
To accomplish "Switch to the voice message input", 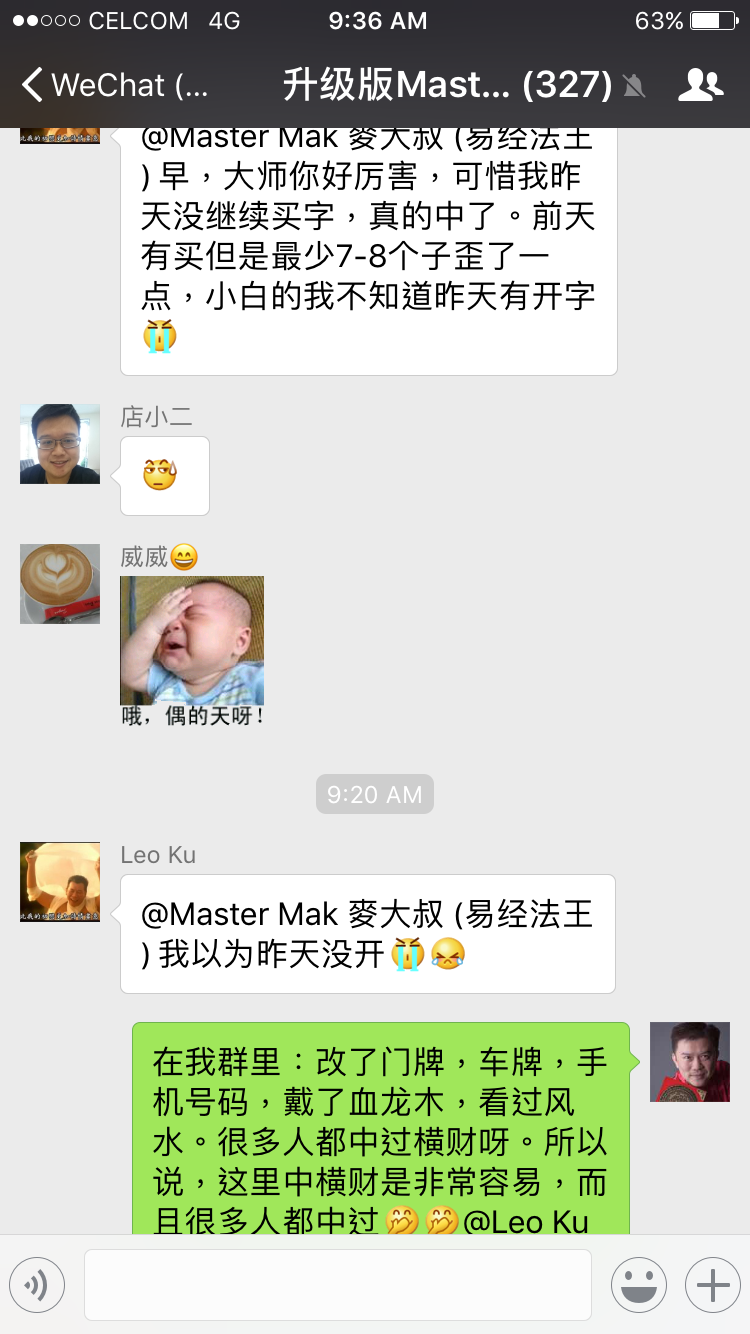I will tap(37, 1285).
